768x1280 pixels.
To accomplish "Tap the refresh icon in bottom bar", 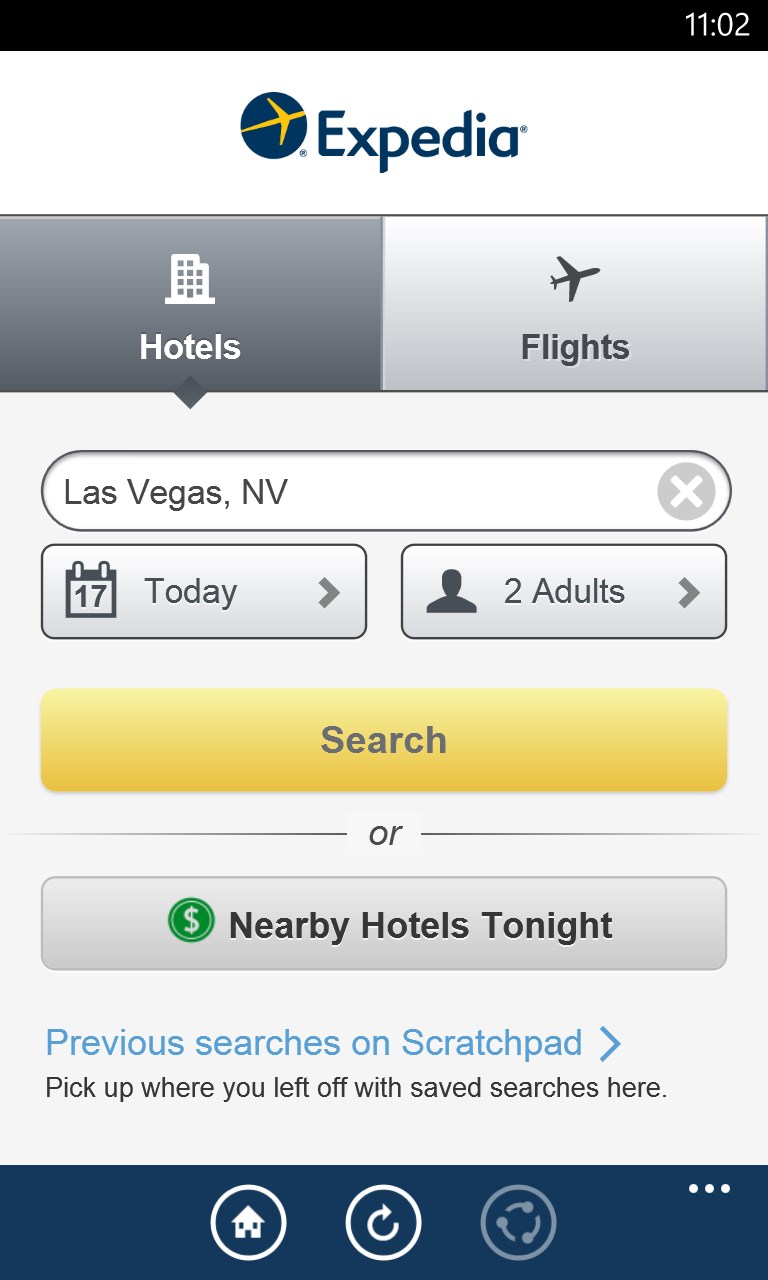I will [383, 1221].
